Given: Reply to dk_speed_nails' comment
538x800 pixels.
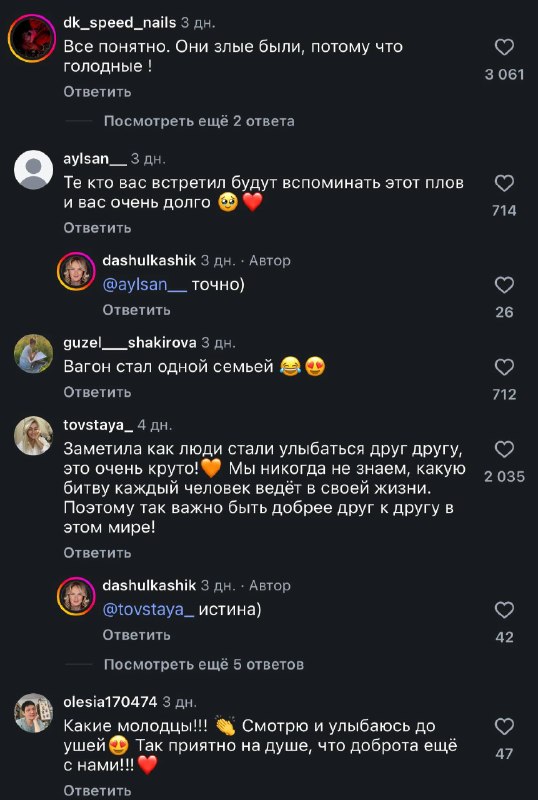Looking at the screenshot, I should click(97, 92).
